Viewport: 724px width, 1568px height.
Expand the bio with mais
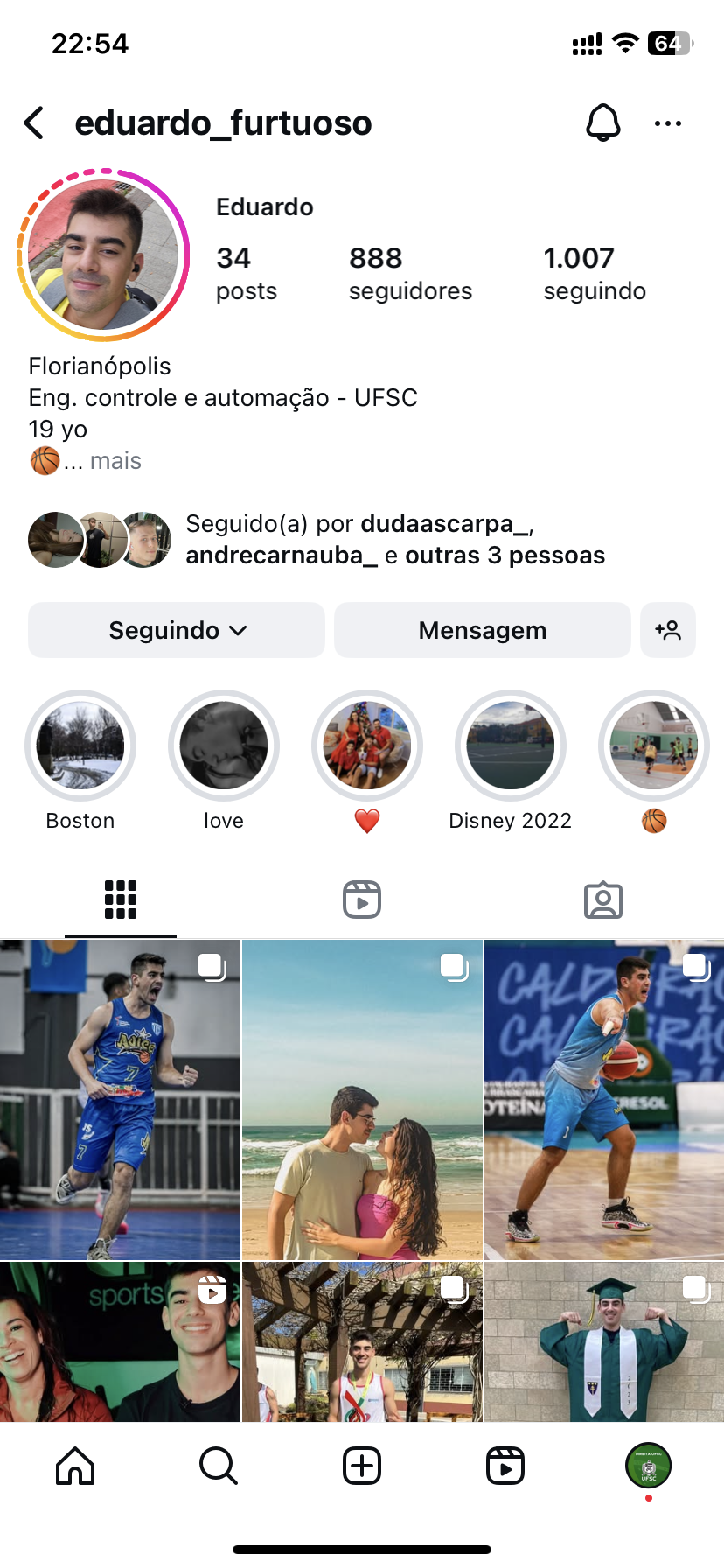[115, 461]
